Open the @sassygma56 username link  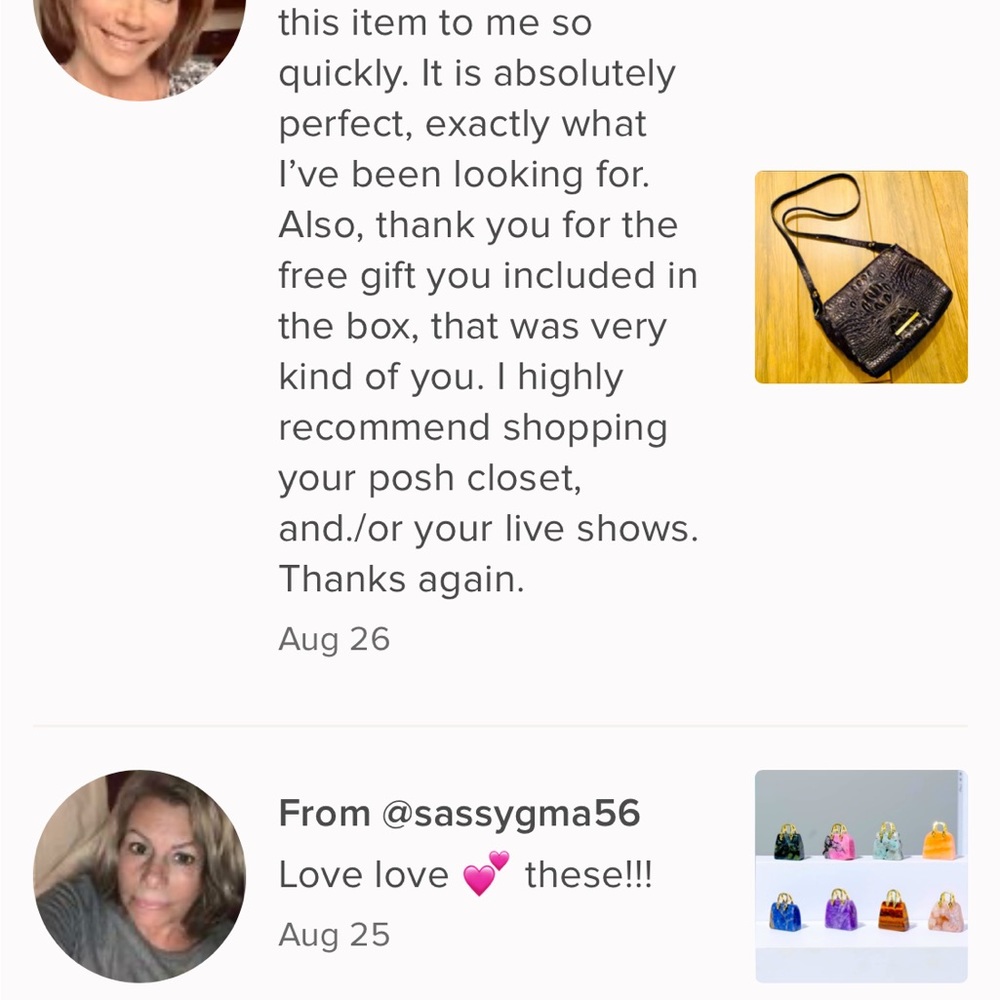point(459,813)
